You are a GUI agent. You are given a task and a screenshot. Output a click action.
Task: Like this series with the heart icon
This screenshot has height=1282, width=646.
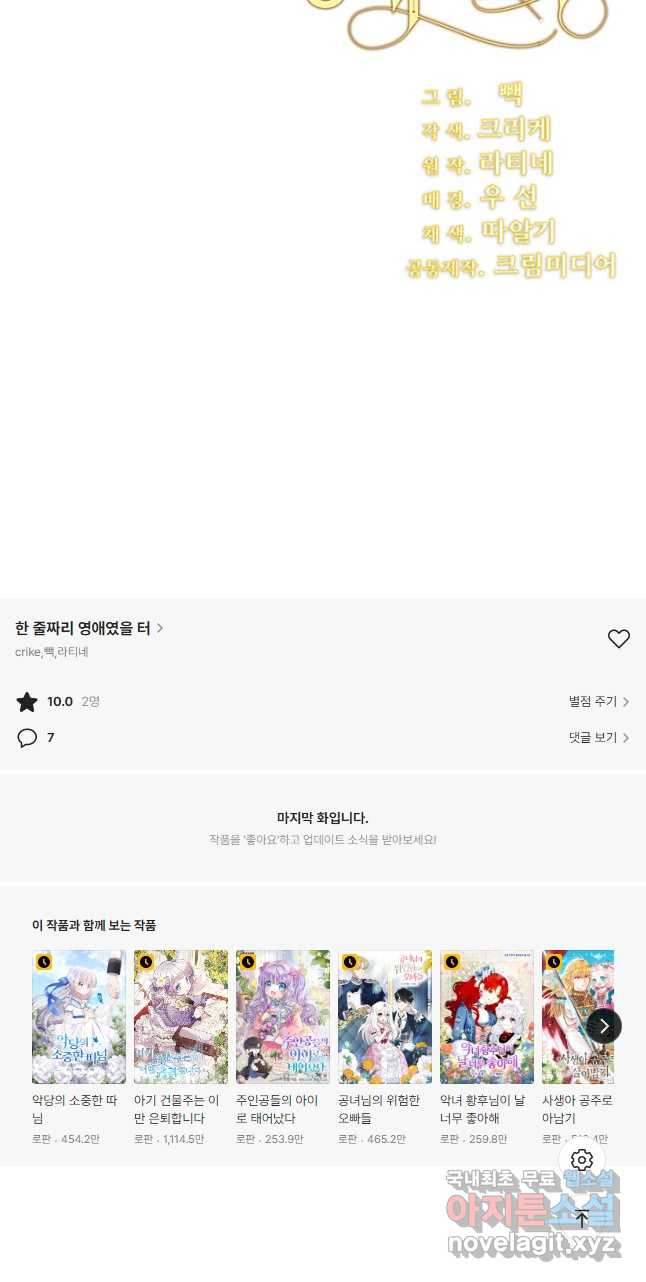619,639
